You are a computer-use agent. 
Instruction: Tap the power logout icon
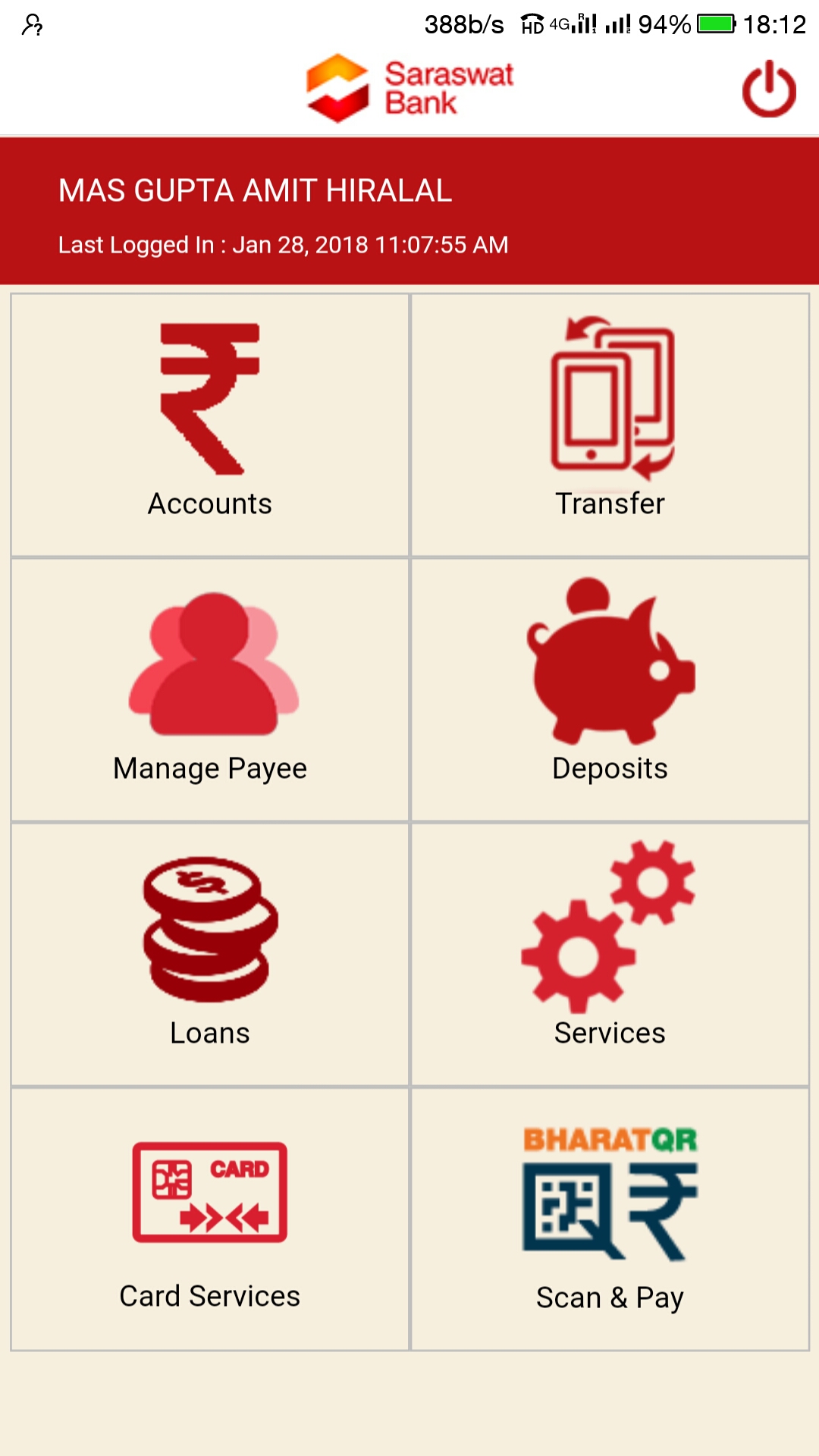coord(769,89)
